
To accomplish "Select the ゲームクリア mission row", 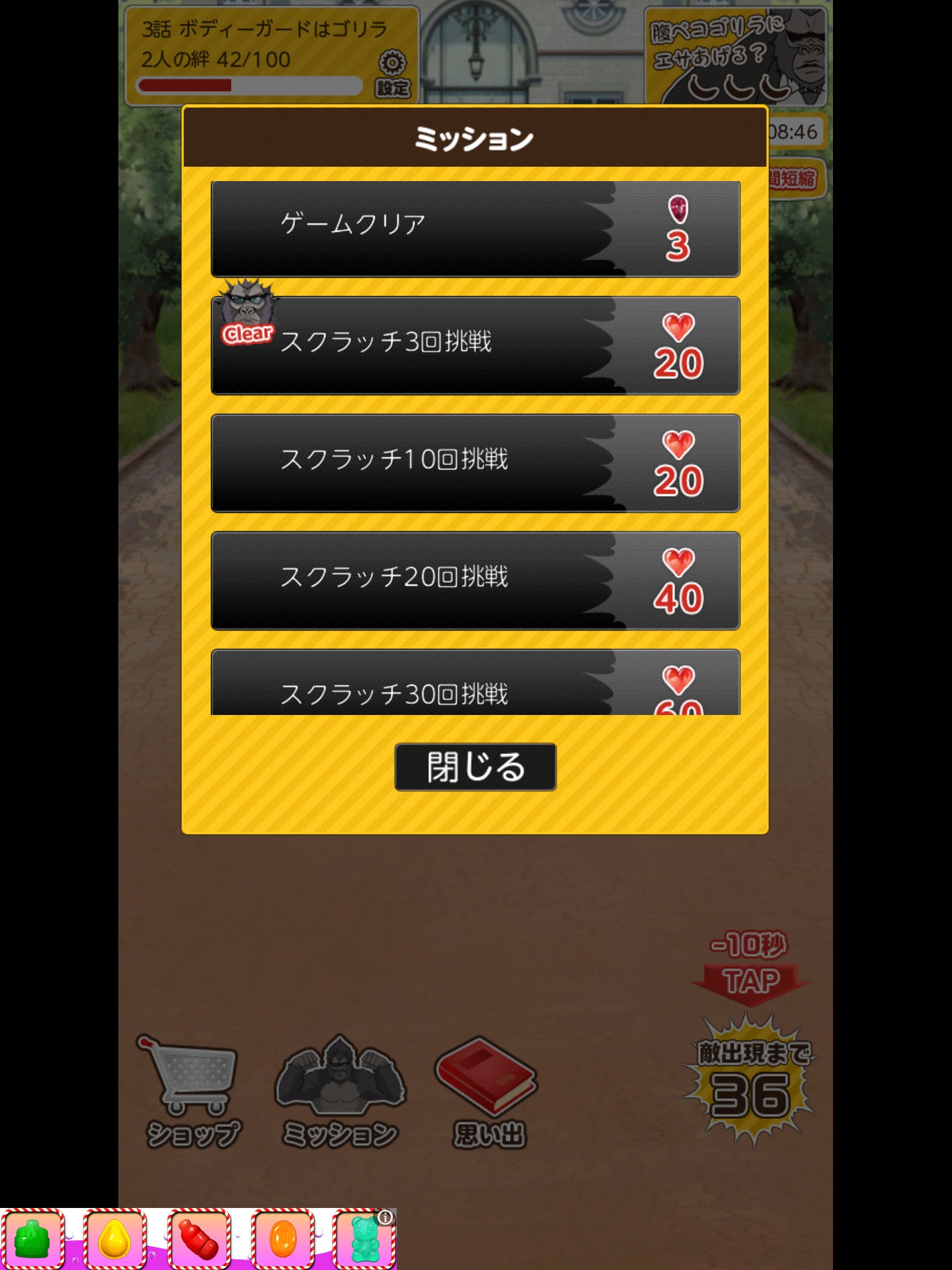I will [x=475, y=229].
